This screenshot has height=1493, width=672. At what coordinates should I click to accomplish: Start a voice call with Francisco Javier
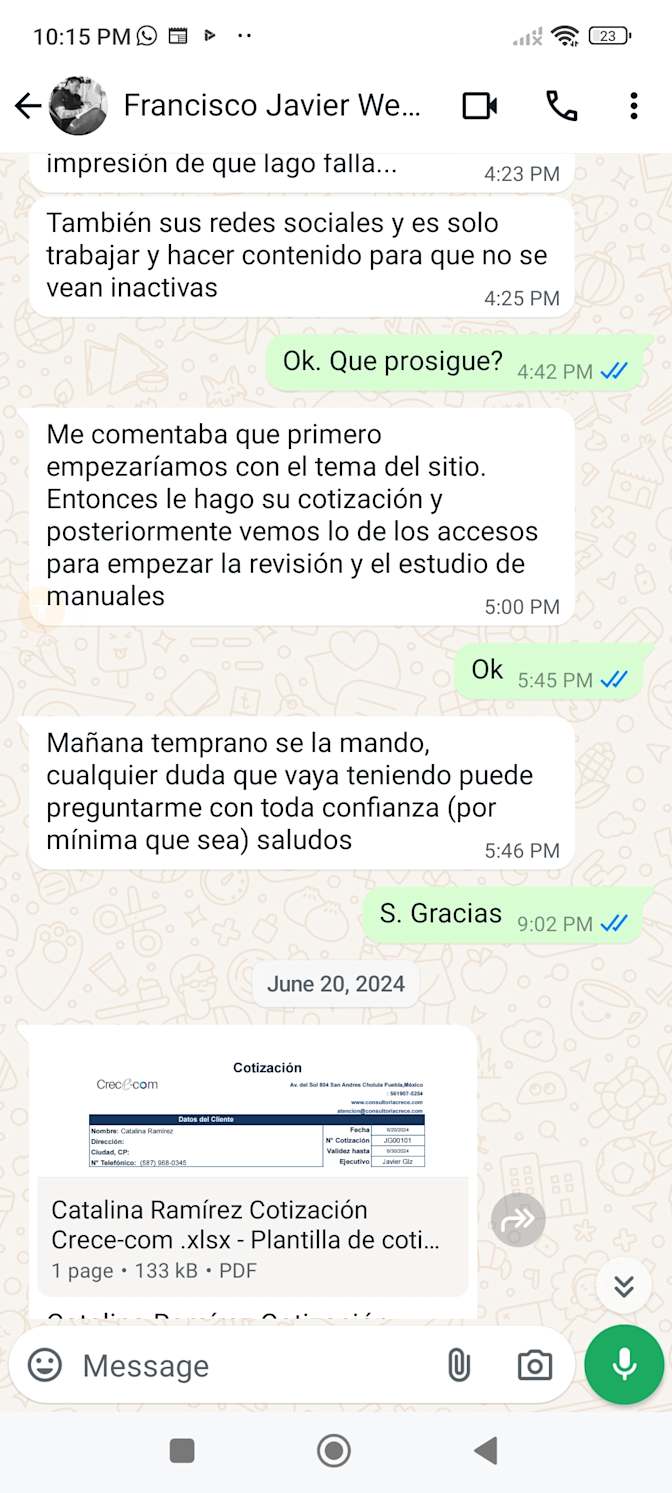(x=561, y=106)
